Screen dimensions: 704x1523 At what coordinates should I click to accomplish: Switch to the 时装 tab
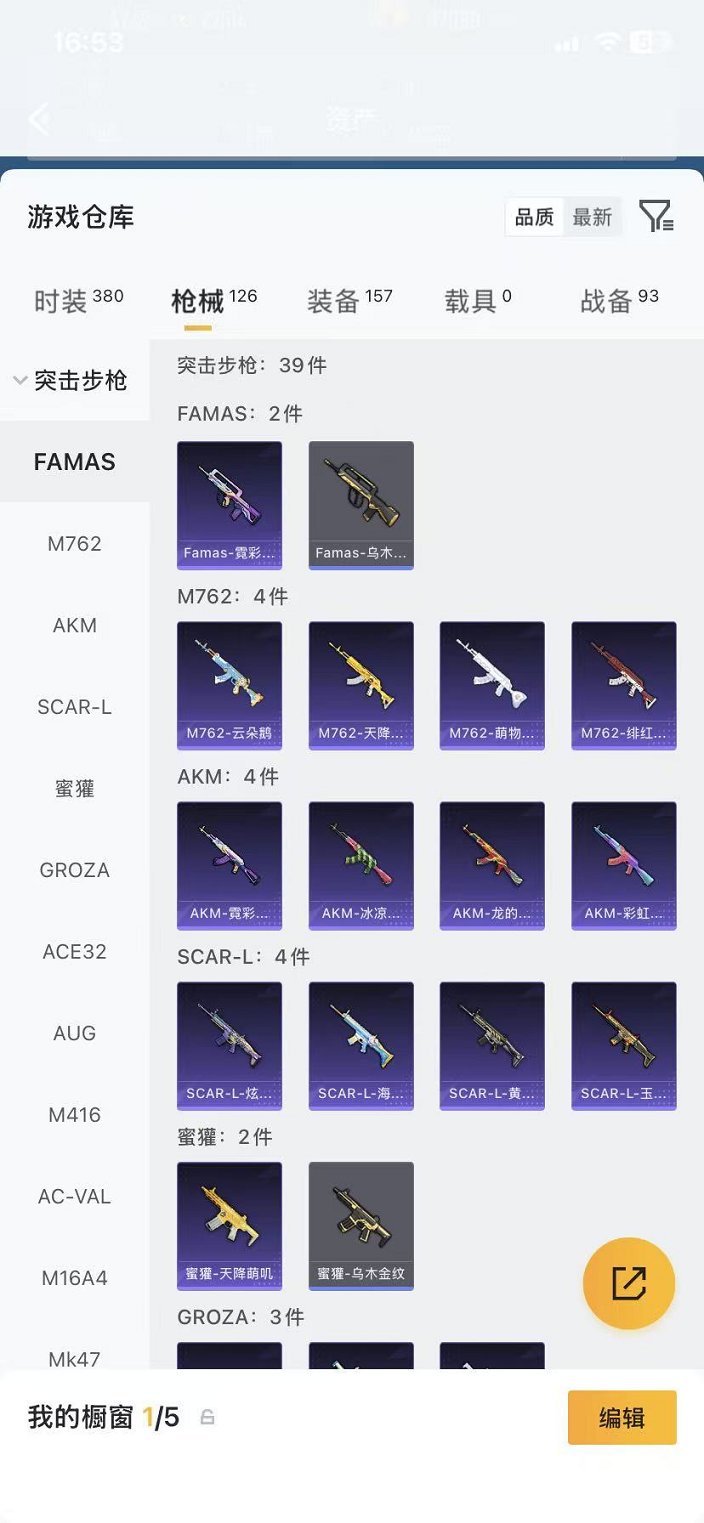click(78, 301)
